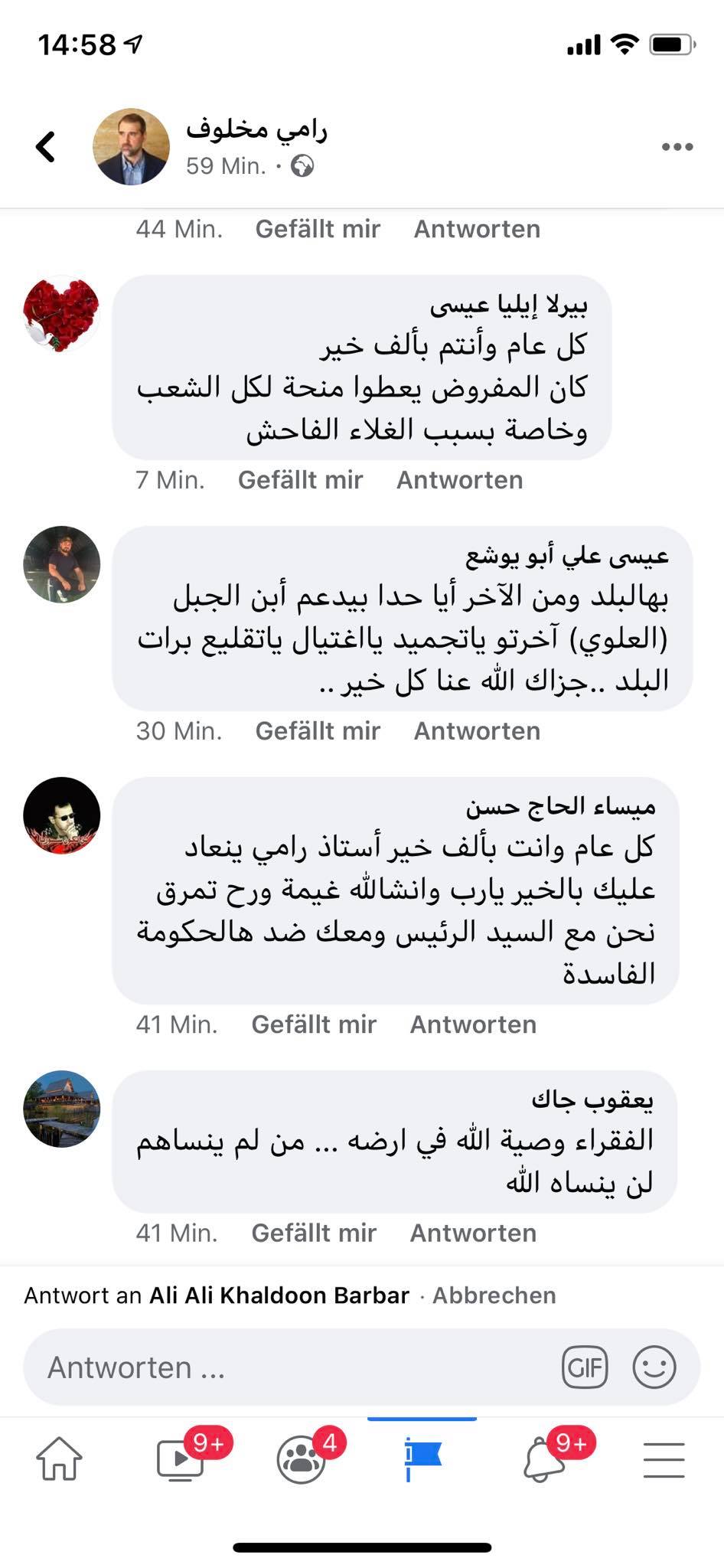Like بيرلا إيليا عيسى's comment
This screenshot has width=724, height=1568.
click(x=300, y=480)
